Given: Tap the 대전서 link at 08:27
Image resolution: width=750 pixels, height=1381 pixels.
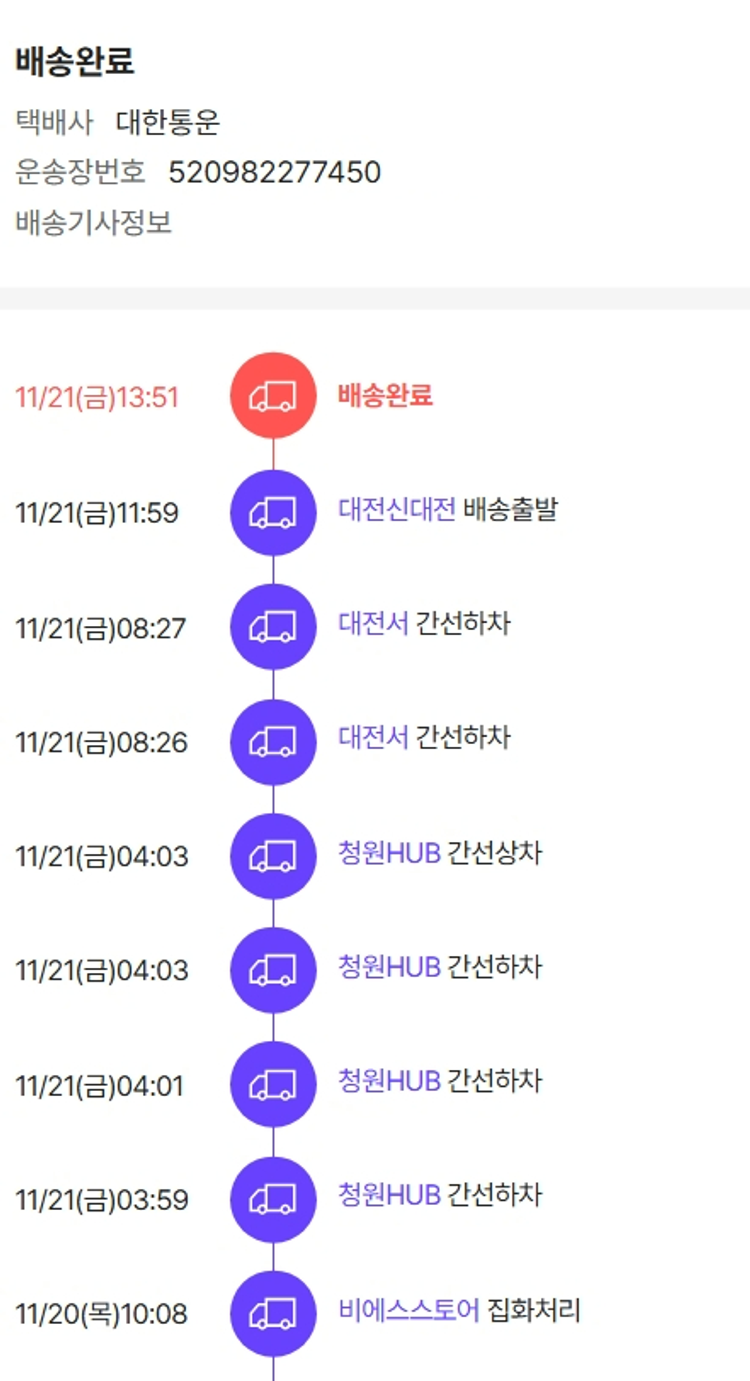Looking at the screenshot, I should 373,624.
